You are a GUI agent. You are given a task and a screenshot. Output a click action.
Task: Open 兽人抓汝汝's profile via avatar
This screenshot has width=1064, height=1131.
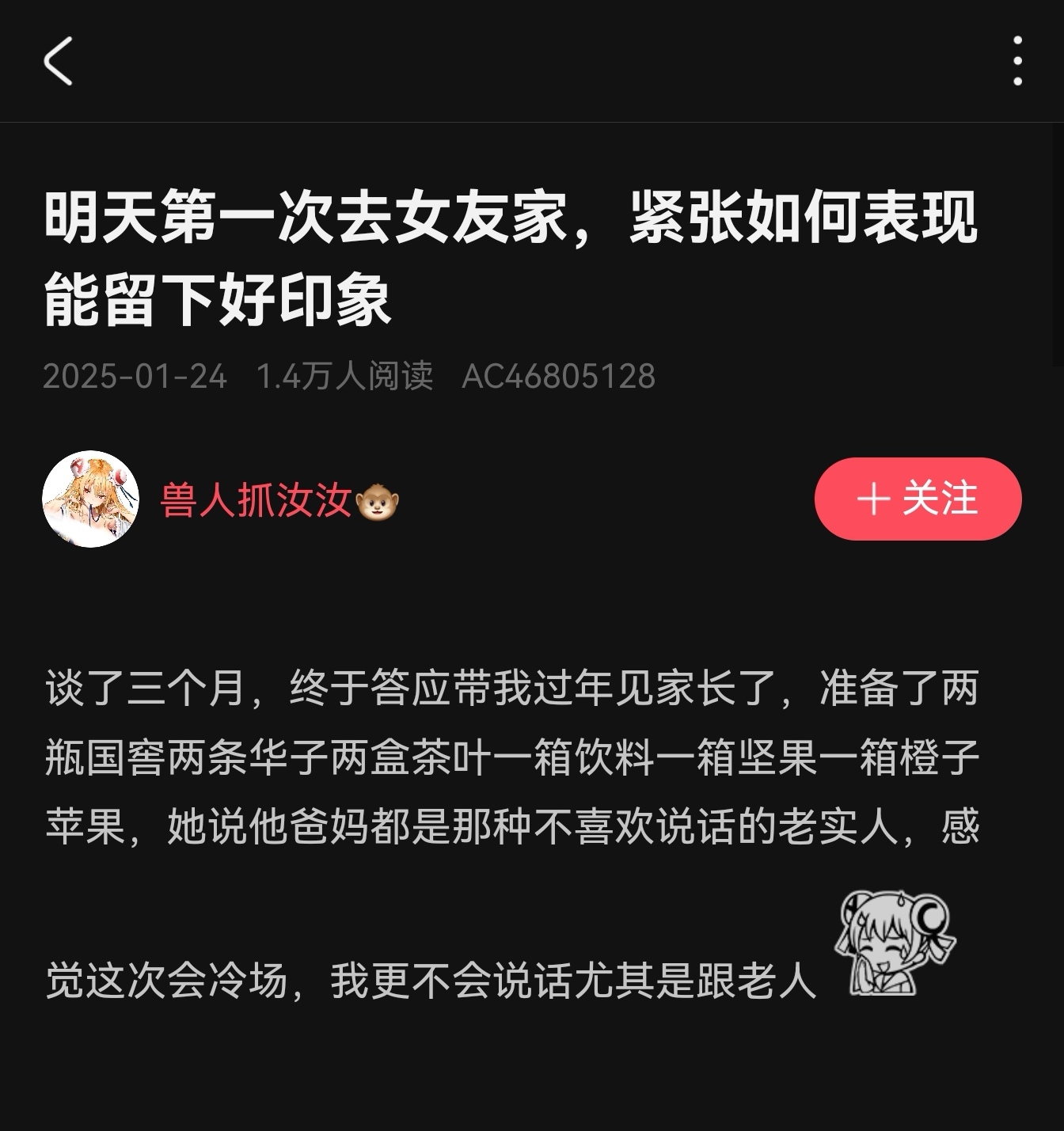90,499
